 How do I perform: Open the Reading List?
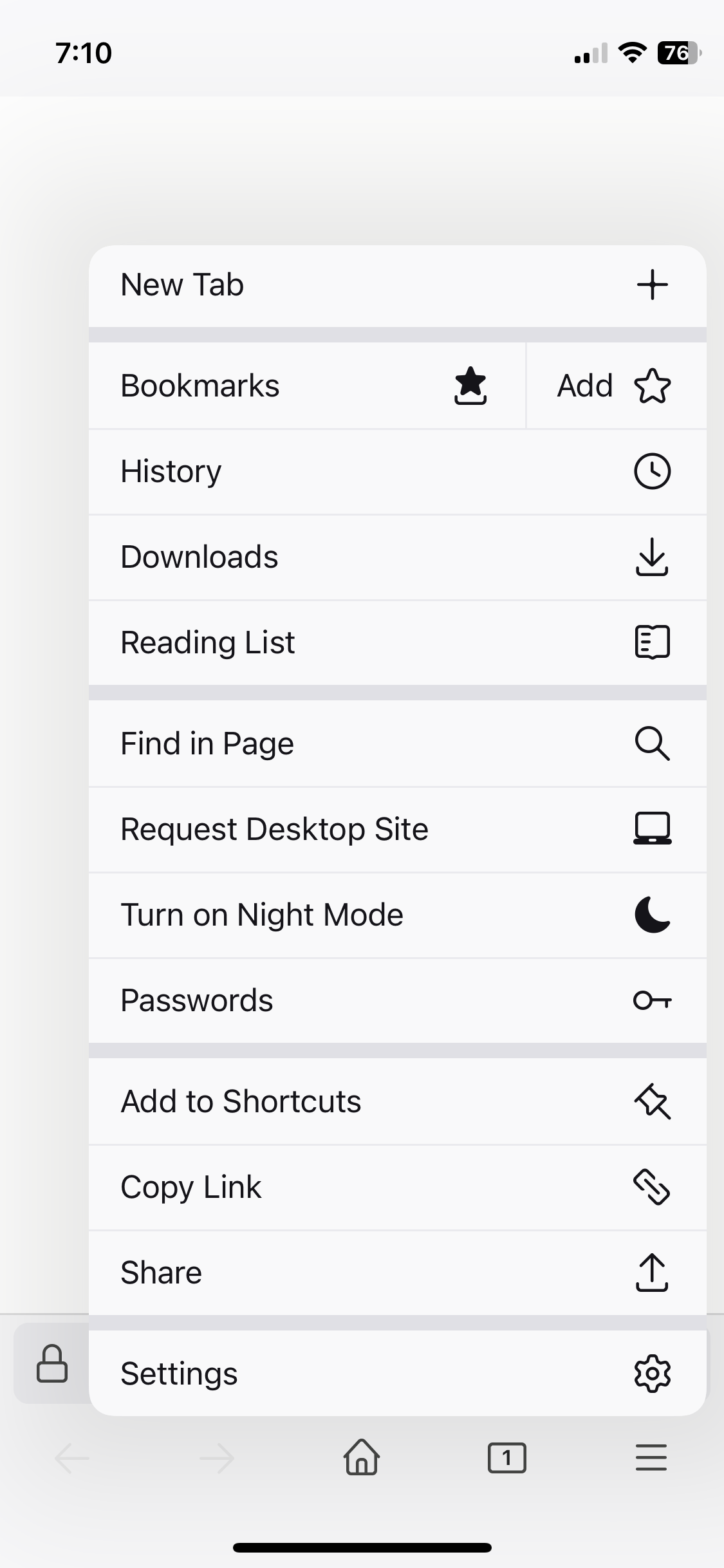click(397, 642)
